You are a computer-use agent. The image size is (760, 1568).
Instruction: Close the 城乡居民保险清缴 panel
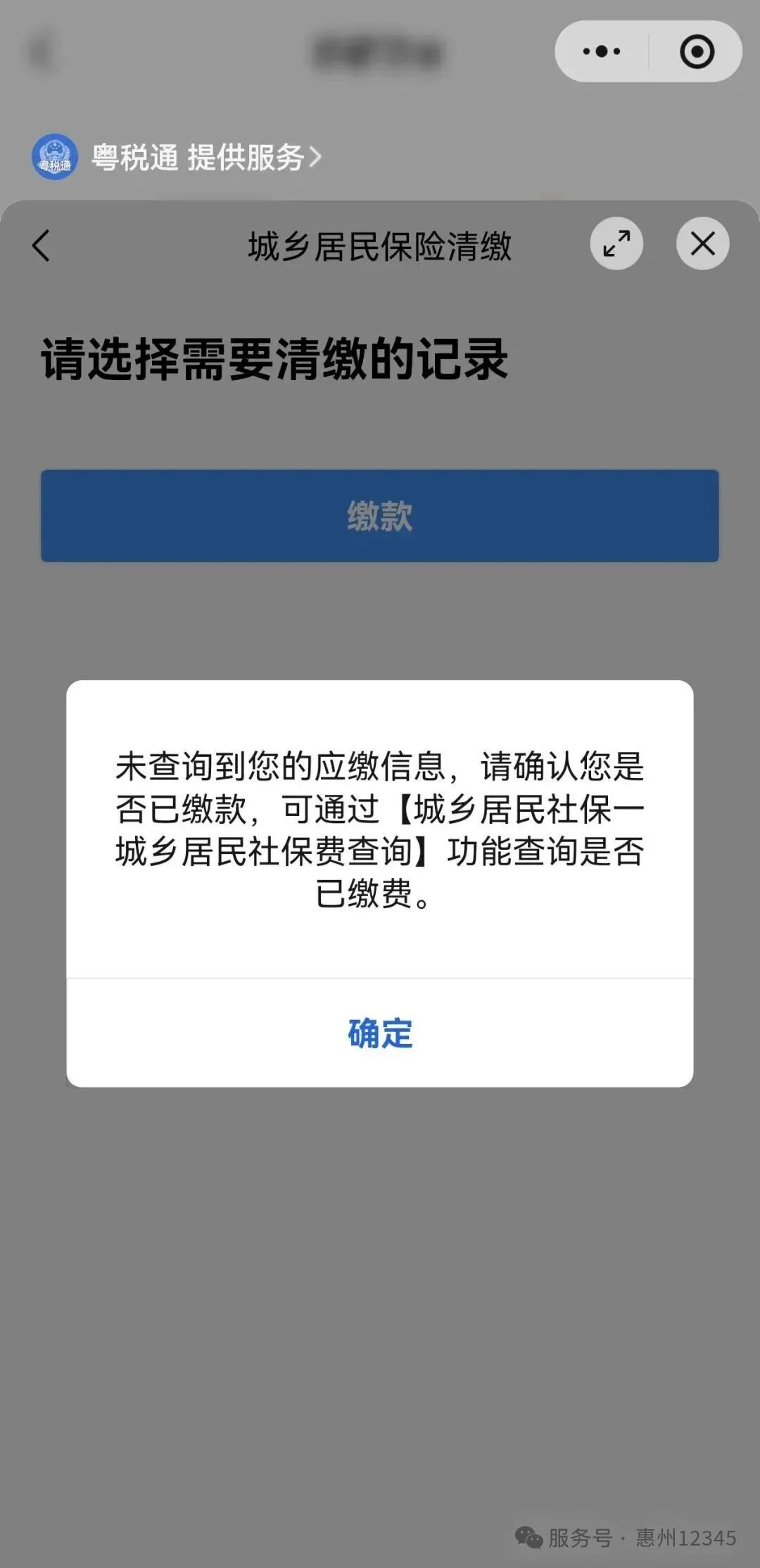point(702,244)
